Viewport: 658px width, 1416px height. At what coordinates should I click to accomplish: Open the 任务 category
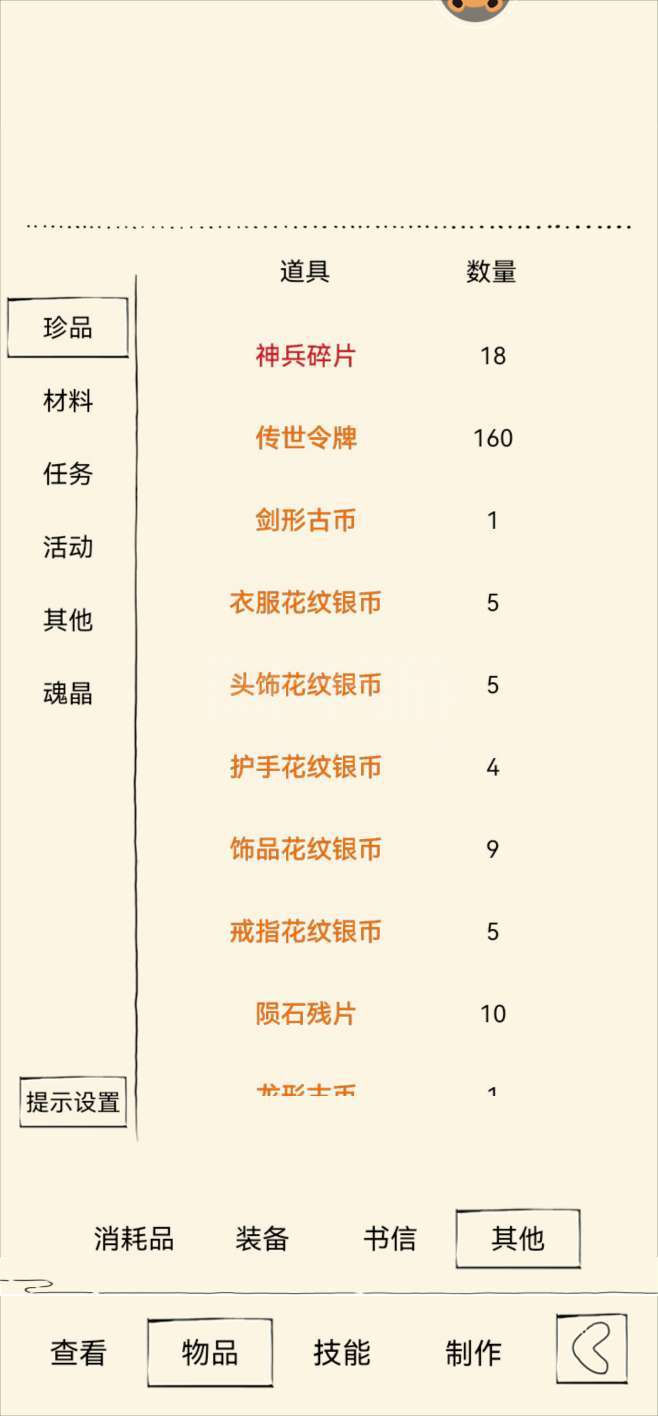[68, 474]
